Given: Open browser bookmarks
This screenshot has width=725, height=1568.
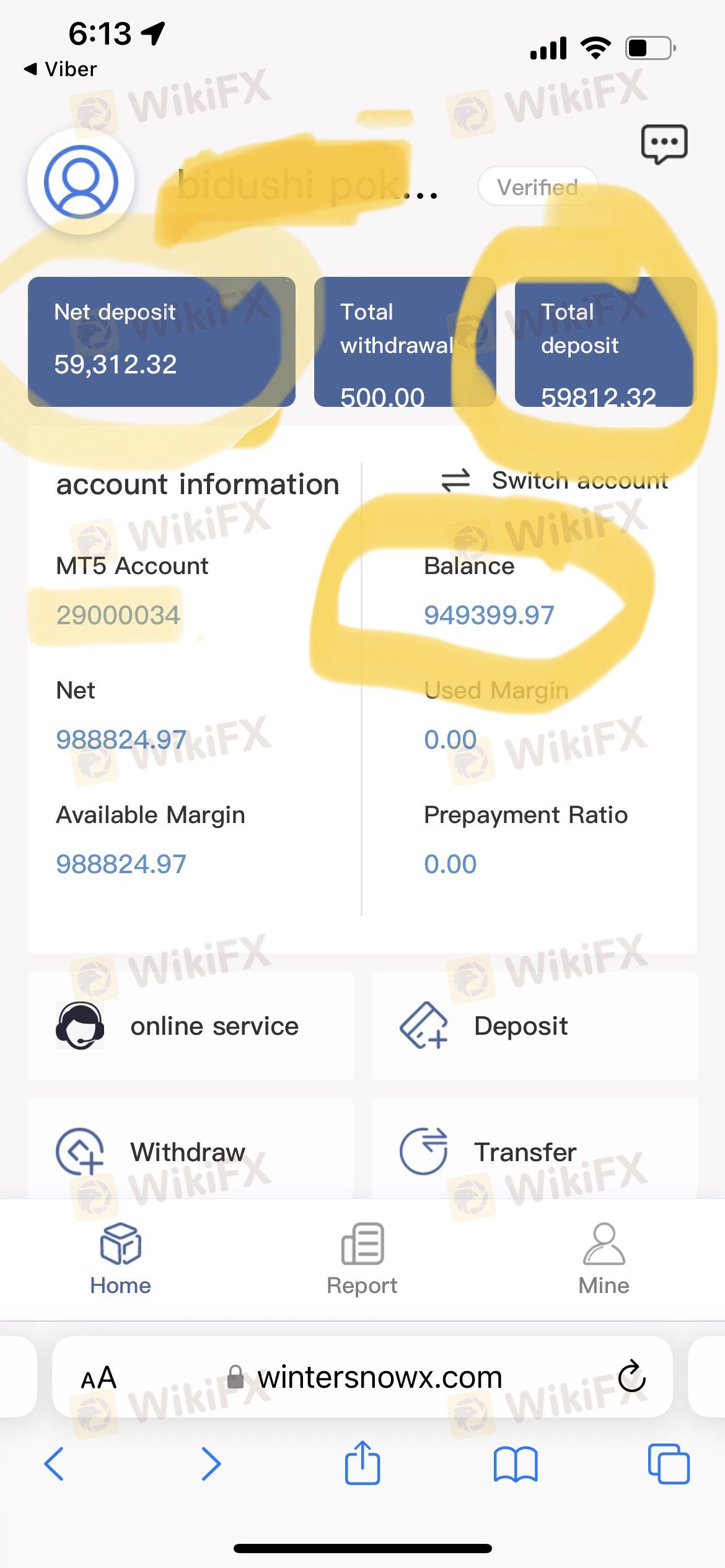Looking at the screenshot, I should 516,1464.
